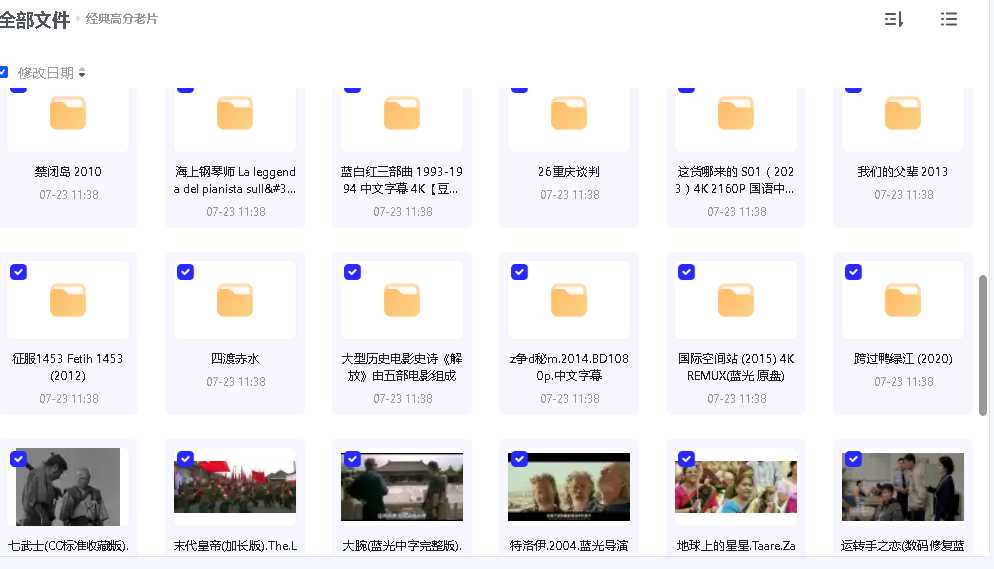994x569 pixels.
Task: Open the 海上钢琴师 folder
Action: [x=235, y=114]
